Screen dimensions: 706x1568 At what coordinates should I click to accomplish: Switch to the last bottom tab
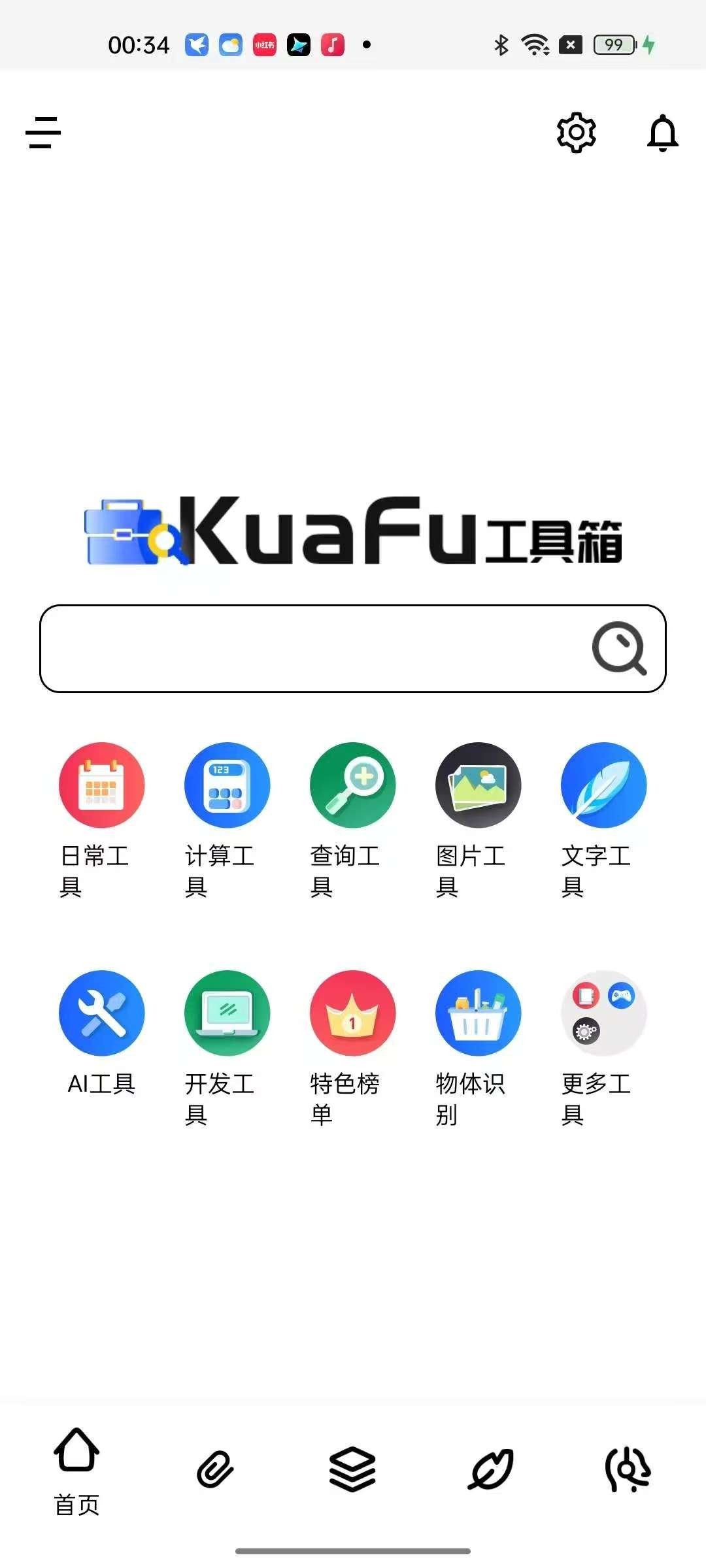pos(628,1470)
